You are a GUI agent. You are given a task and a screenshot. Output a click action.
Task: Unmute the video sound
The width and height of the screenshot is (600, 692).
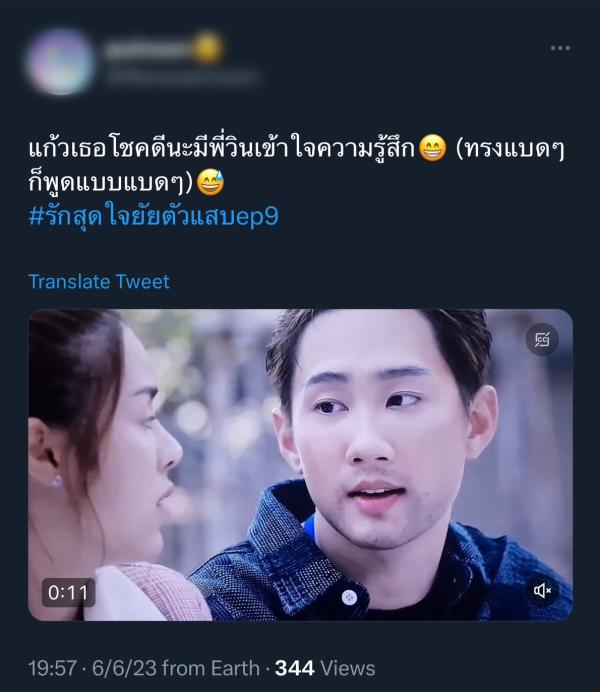(x=543, y=591)
